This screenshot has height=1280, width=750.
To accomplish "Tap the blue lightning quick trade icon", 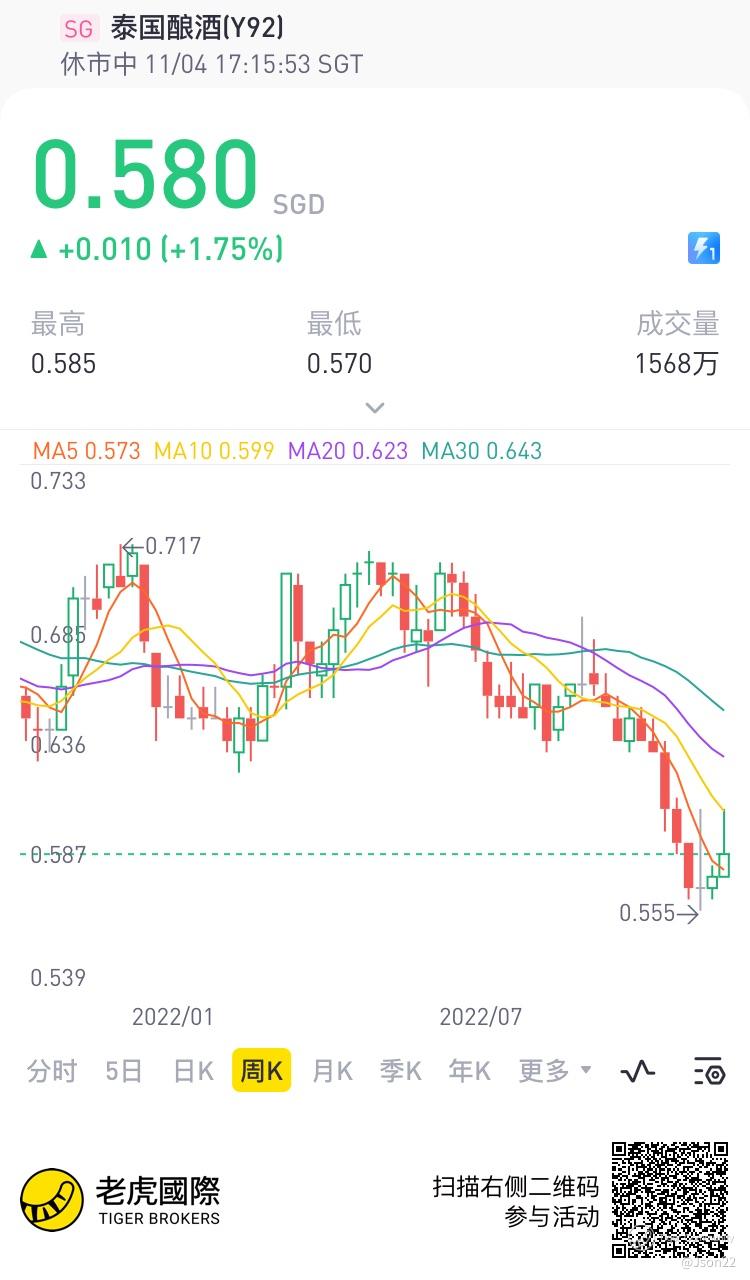I will click(704, 248).
